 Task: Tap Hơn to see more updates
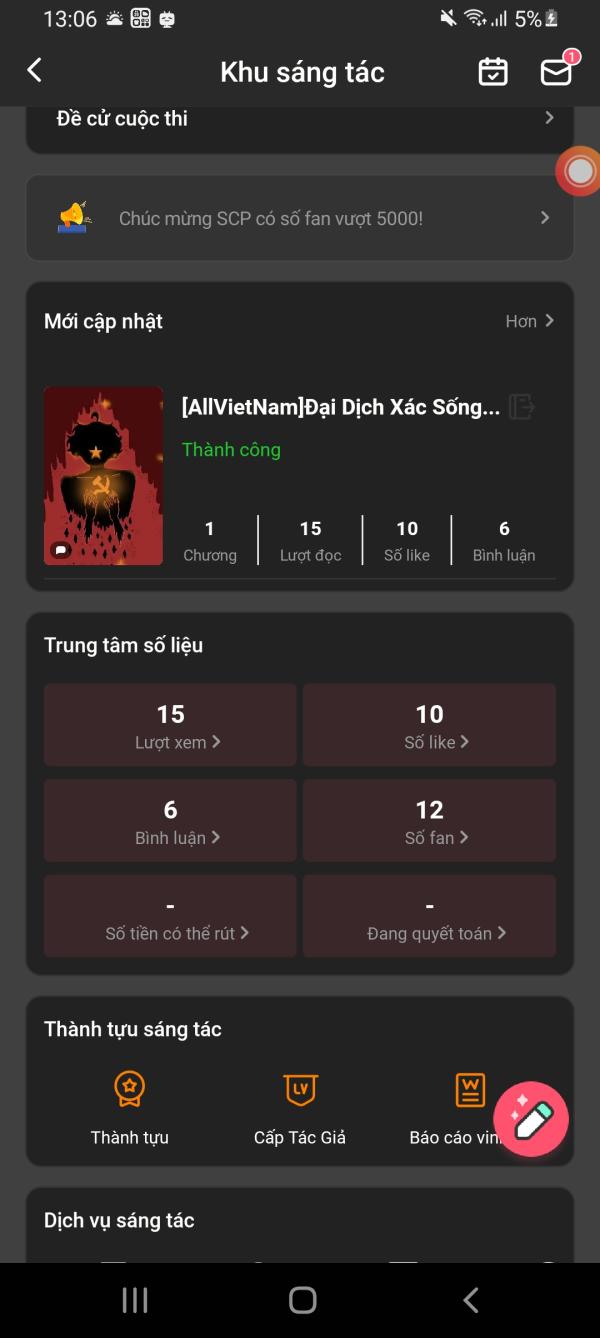(529, 321)
